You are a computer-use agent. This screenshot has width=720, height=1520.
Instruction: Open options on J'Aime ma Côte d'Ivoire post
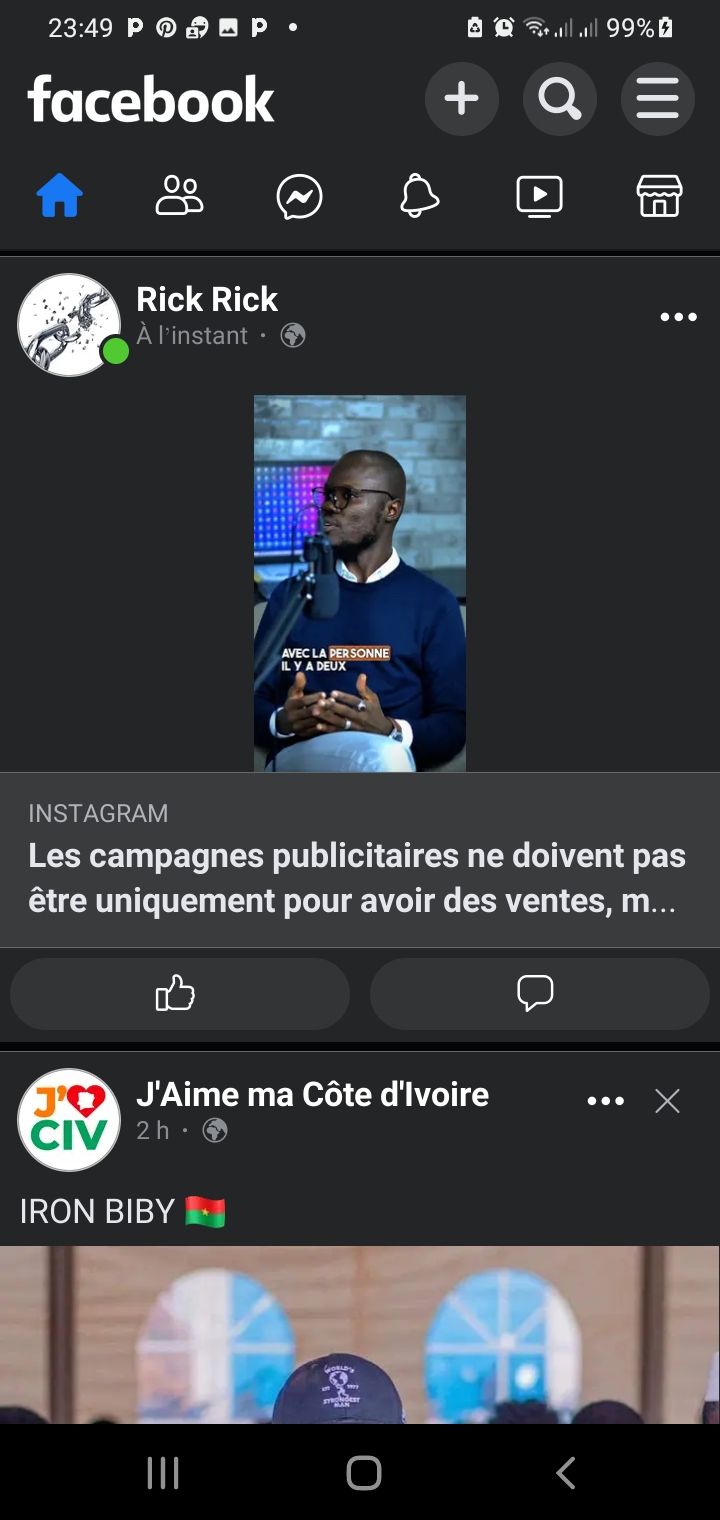[605, 1101]
